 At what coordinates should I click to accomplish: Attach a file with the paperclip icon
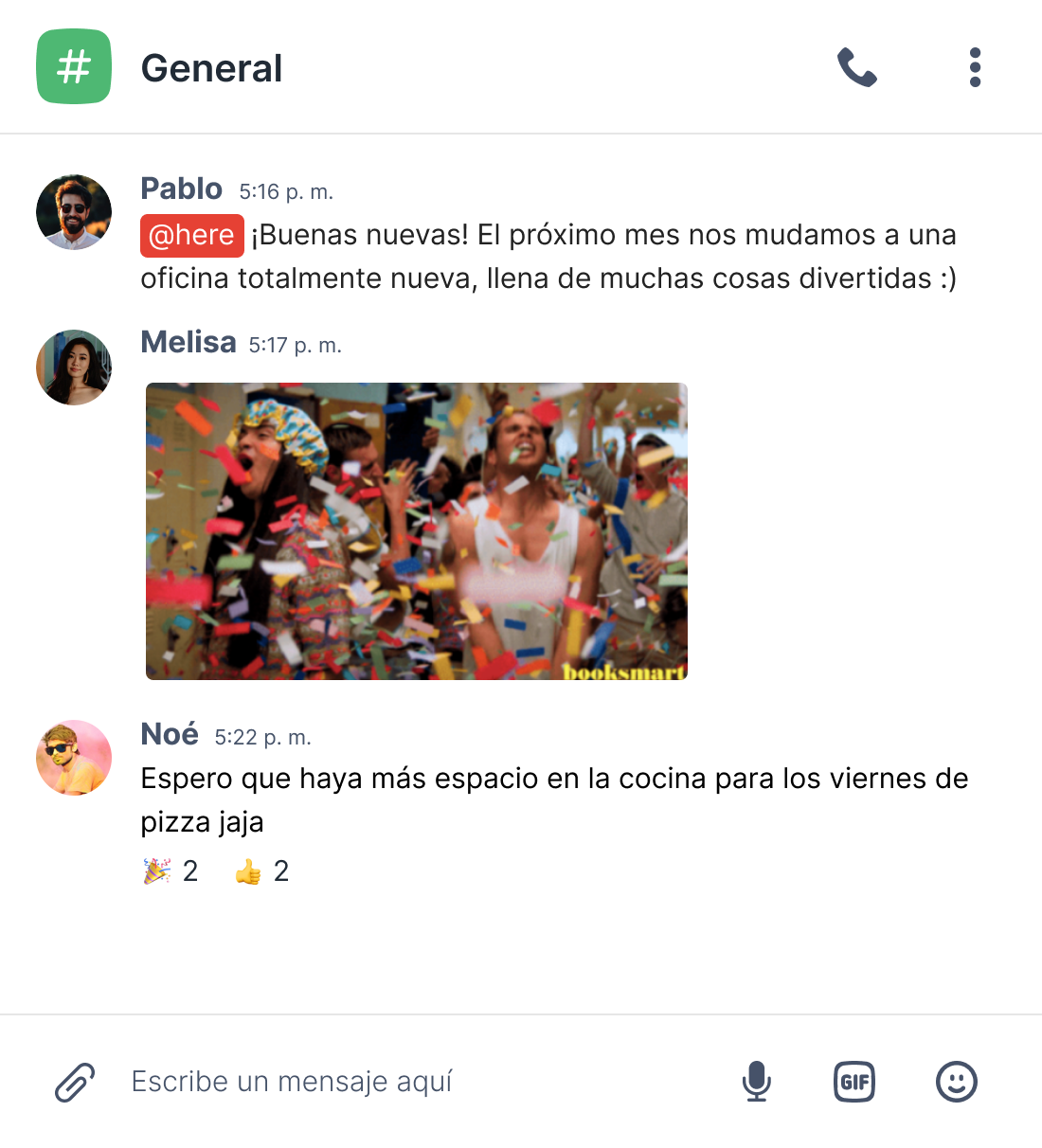point(74,1080)
